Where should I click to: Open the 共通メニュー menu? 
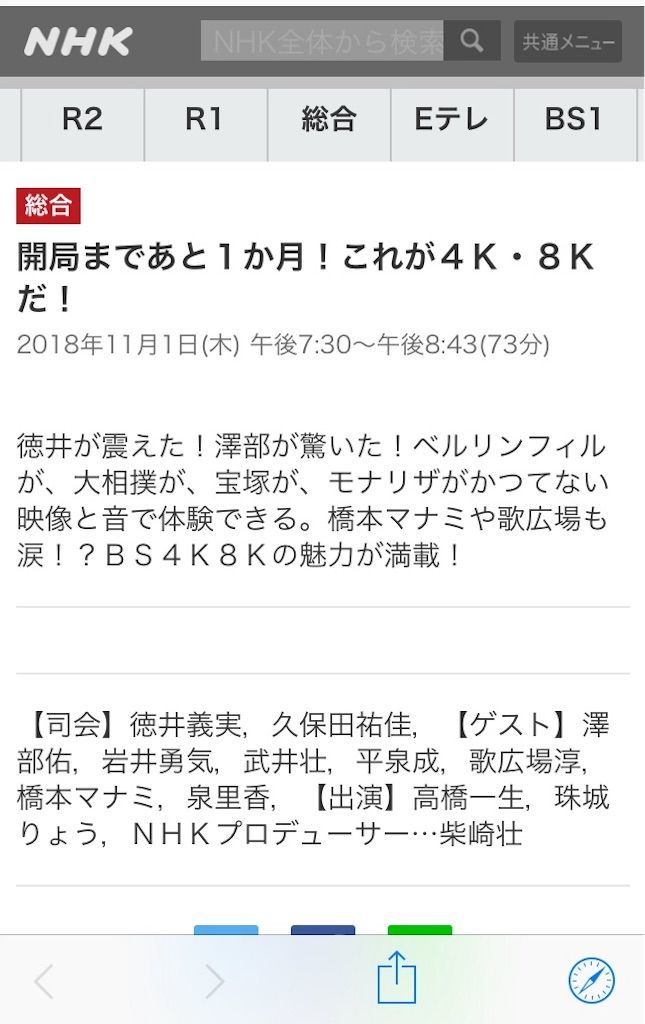[x=567, y=42]
